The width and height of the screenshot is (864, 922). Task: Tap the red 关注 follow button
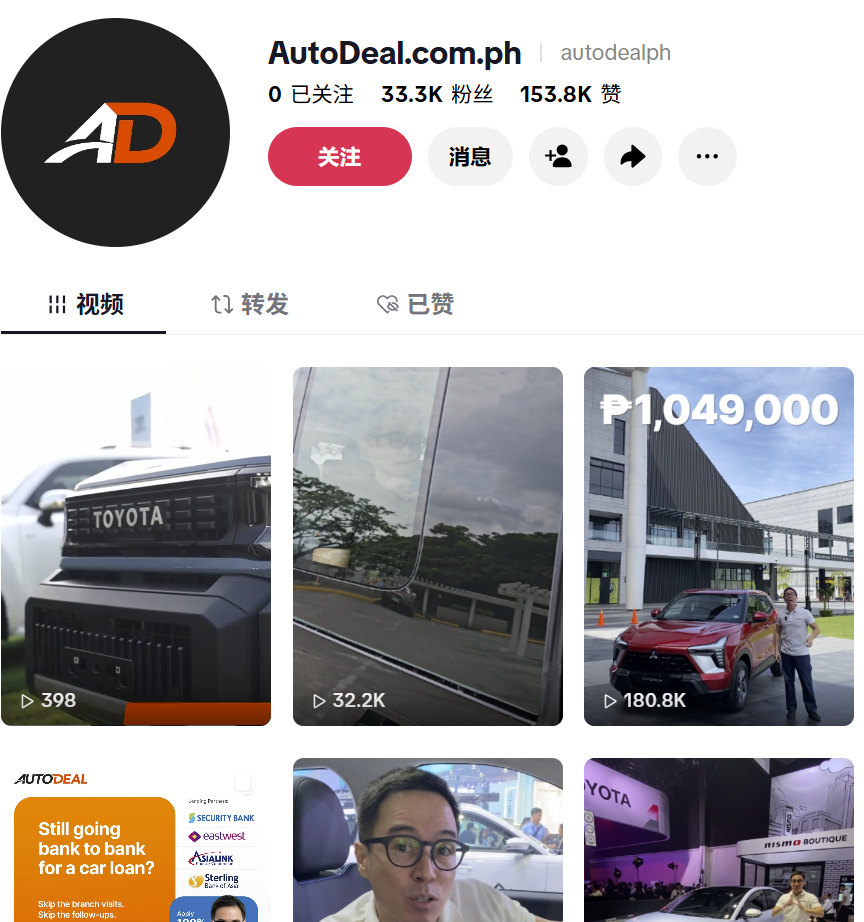tap(339, 156)
